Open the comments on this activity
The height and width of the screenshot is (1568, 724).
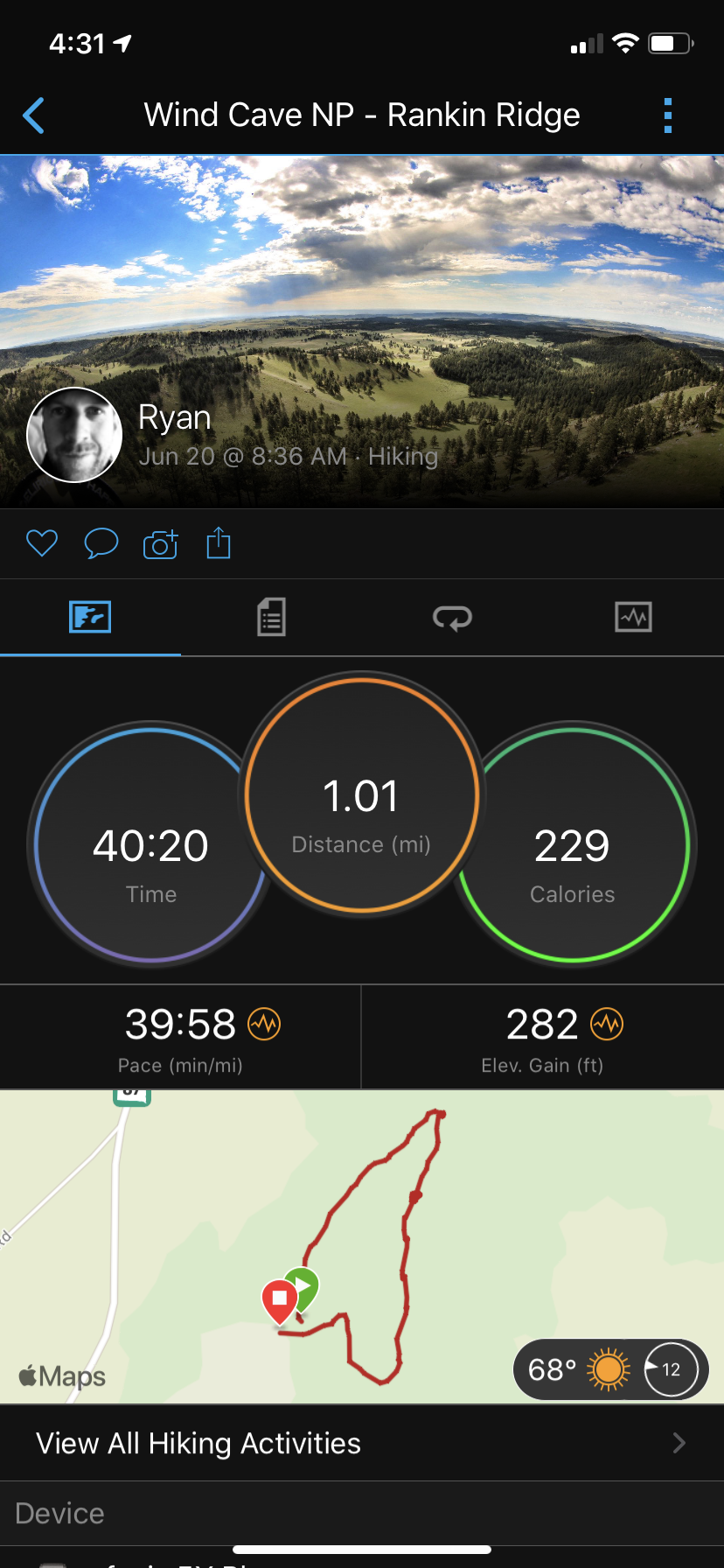pyautogui.click(x=101, y=543)
